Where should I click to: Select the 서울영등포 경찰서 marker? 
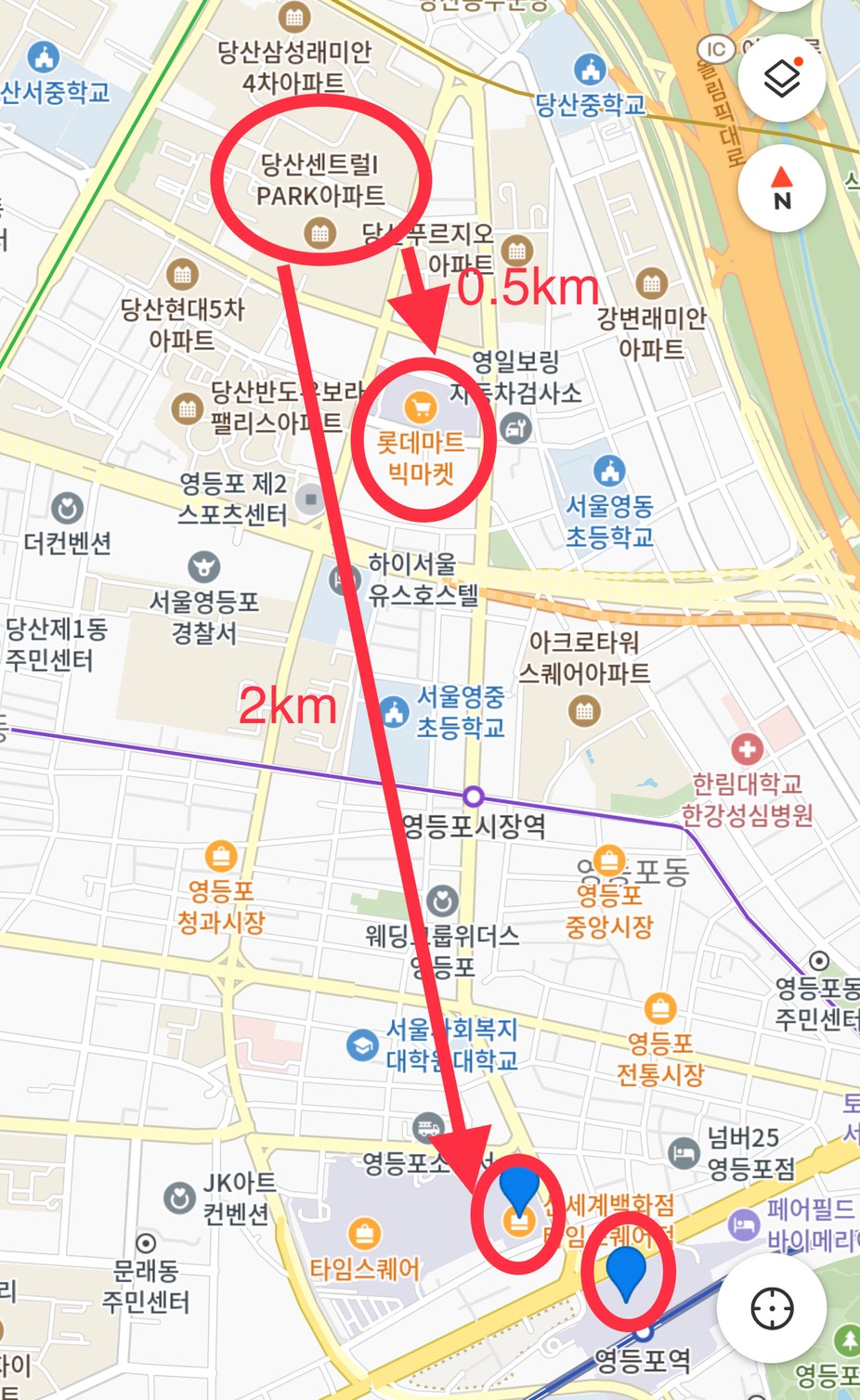(203, 566)
